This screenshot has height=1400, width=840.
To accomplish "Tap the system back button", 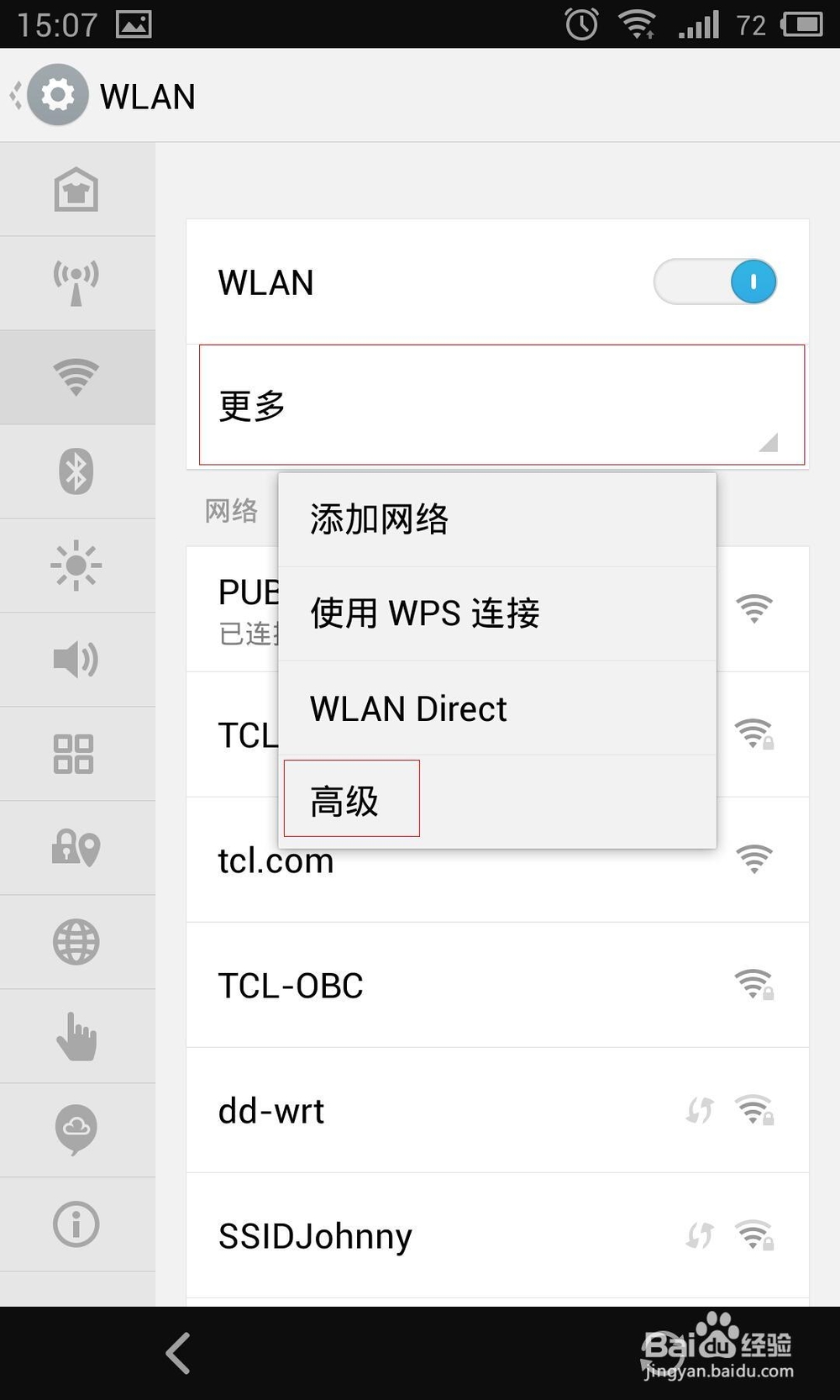I will [x=178, y=1353].
